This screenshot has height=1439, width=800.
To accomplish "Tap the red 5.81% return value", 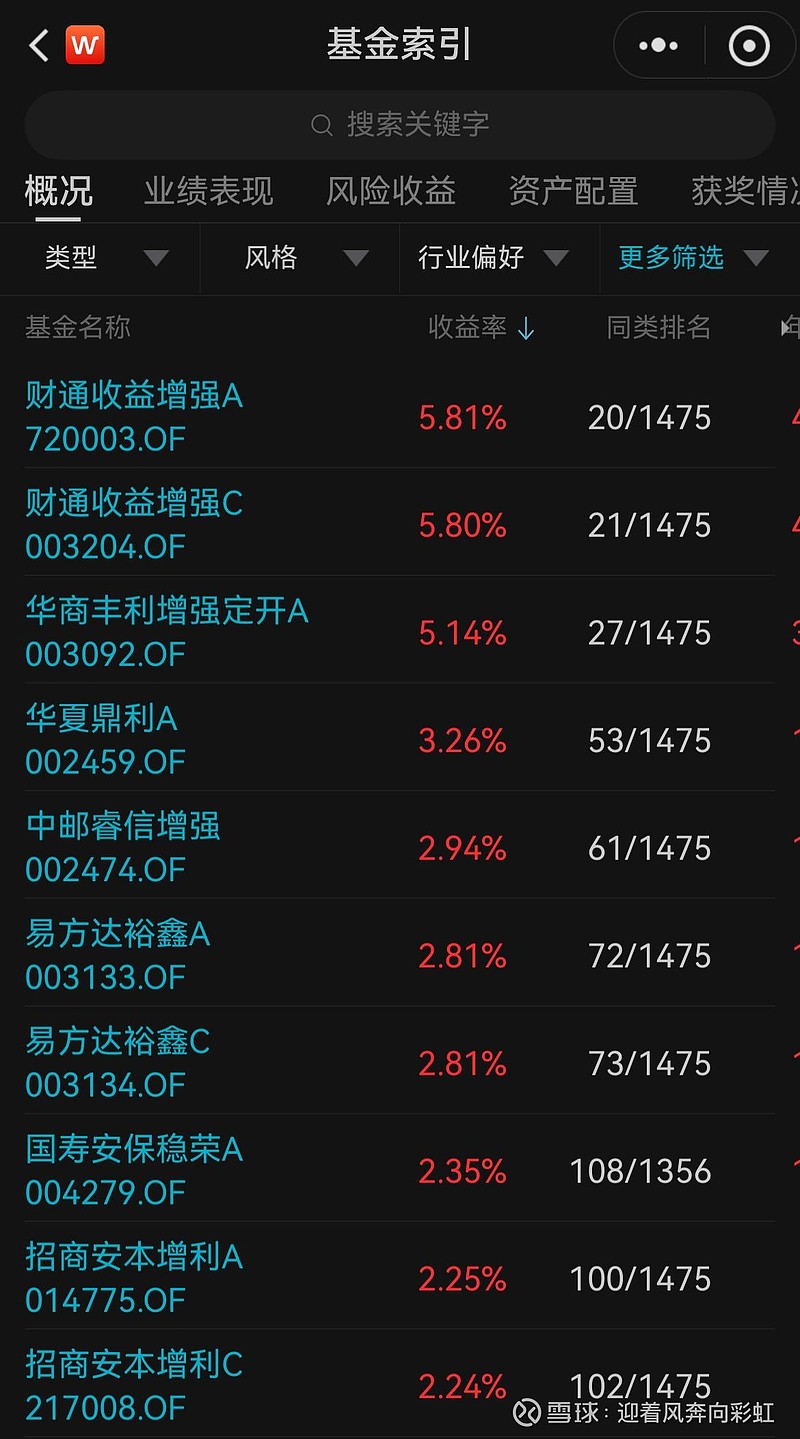I will point(461,418).
